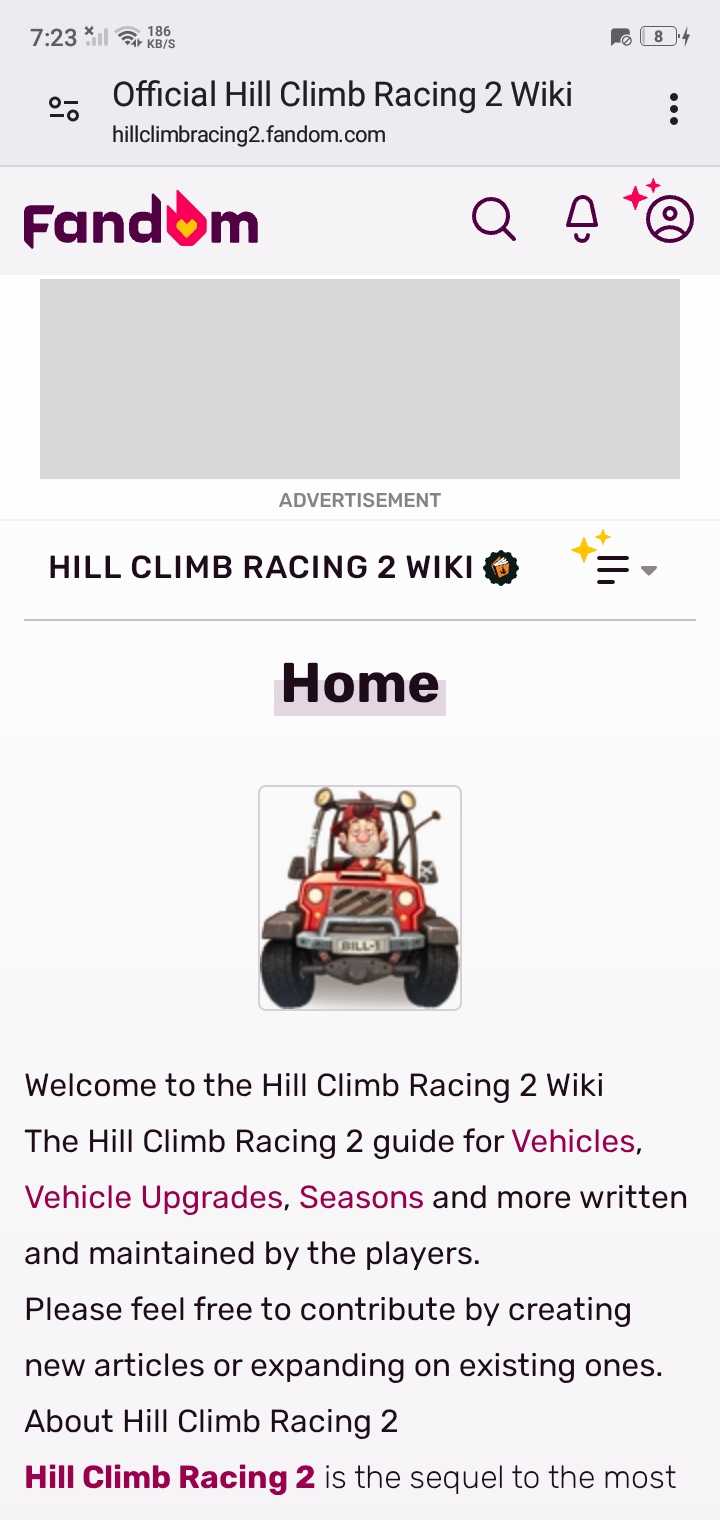
Task: Open the Seasons link
Action: point(361,1197)
